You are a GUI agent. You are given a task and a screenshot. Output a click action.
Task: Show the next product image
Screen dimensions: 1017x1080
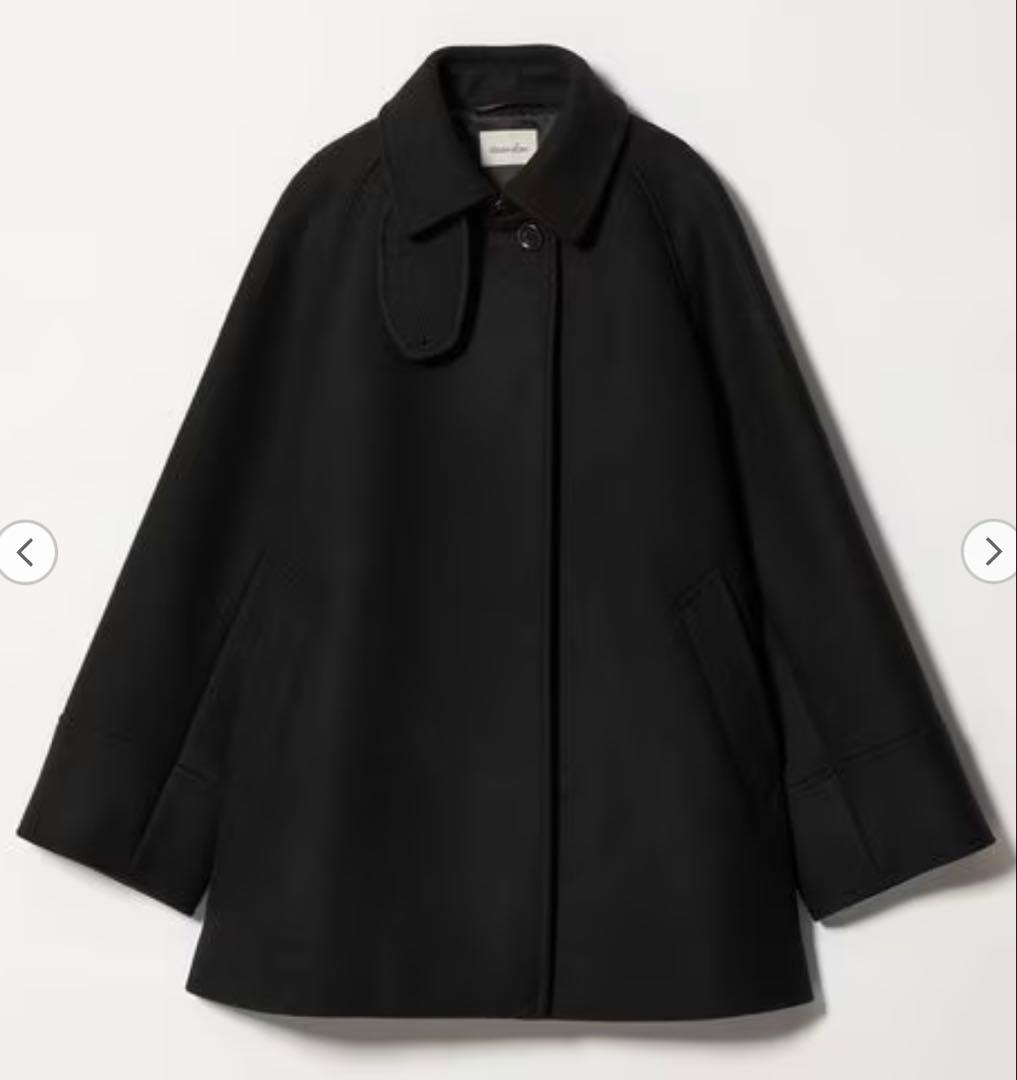(x=990, y=551)
